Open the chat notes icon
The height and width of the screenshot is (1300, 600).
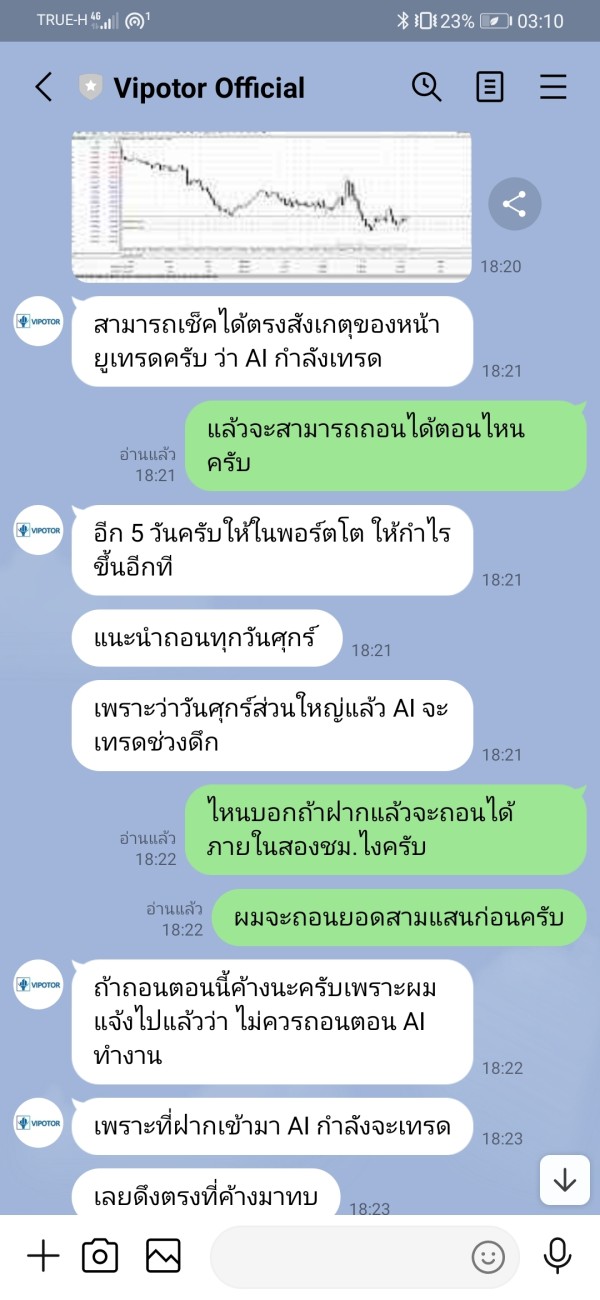490,87
